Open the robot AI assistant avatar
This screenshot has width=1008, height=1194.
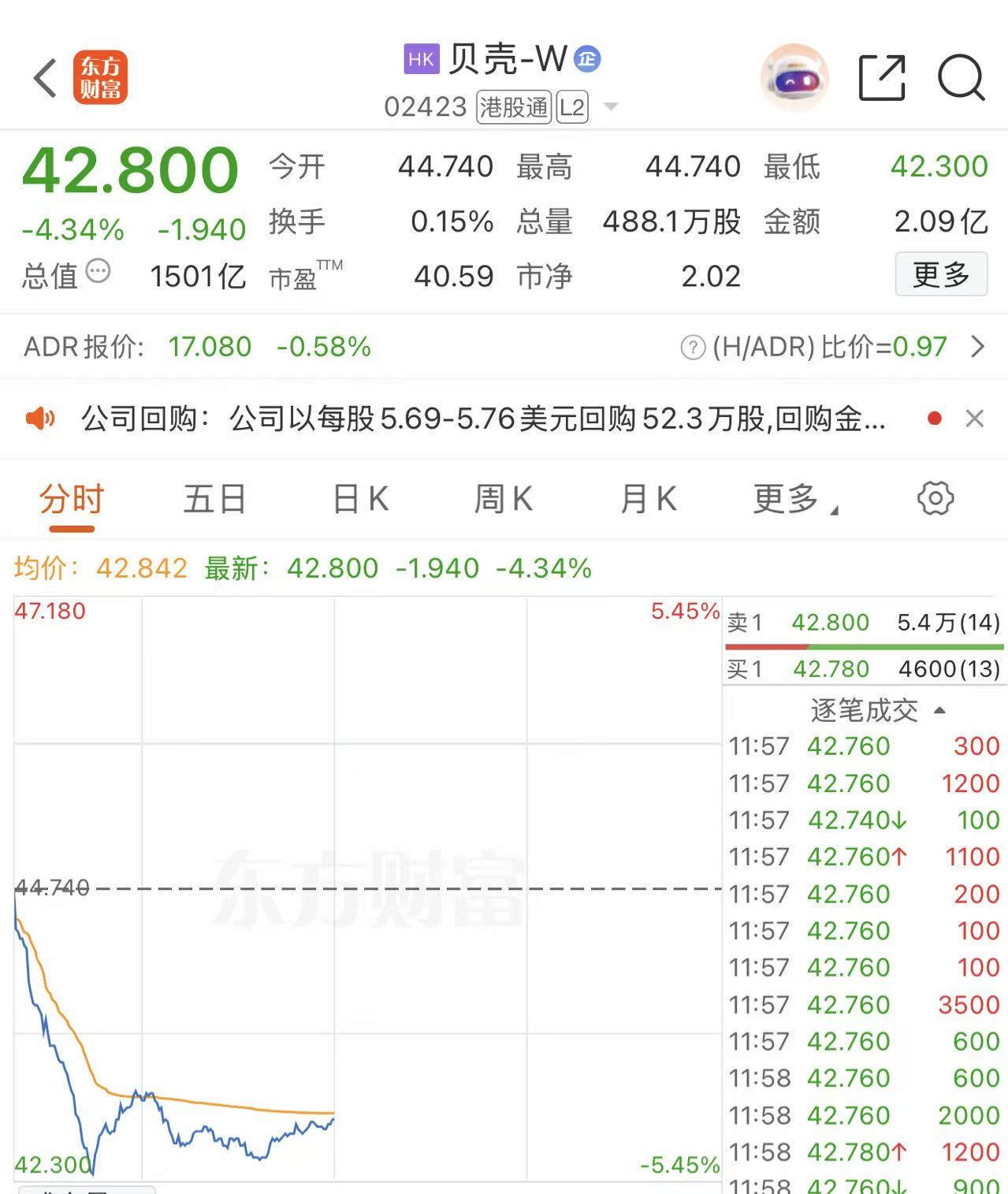pyautogui.click(x=794, y=78)
